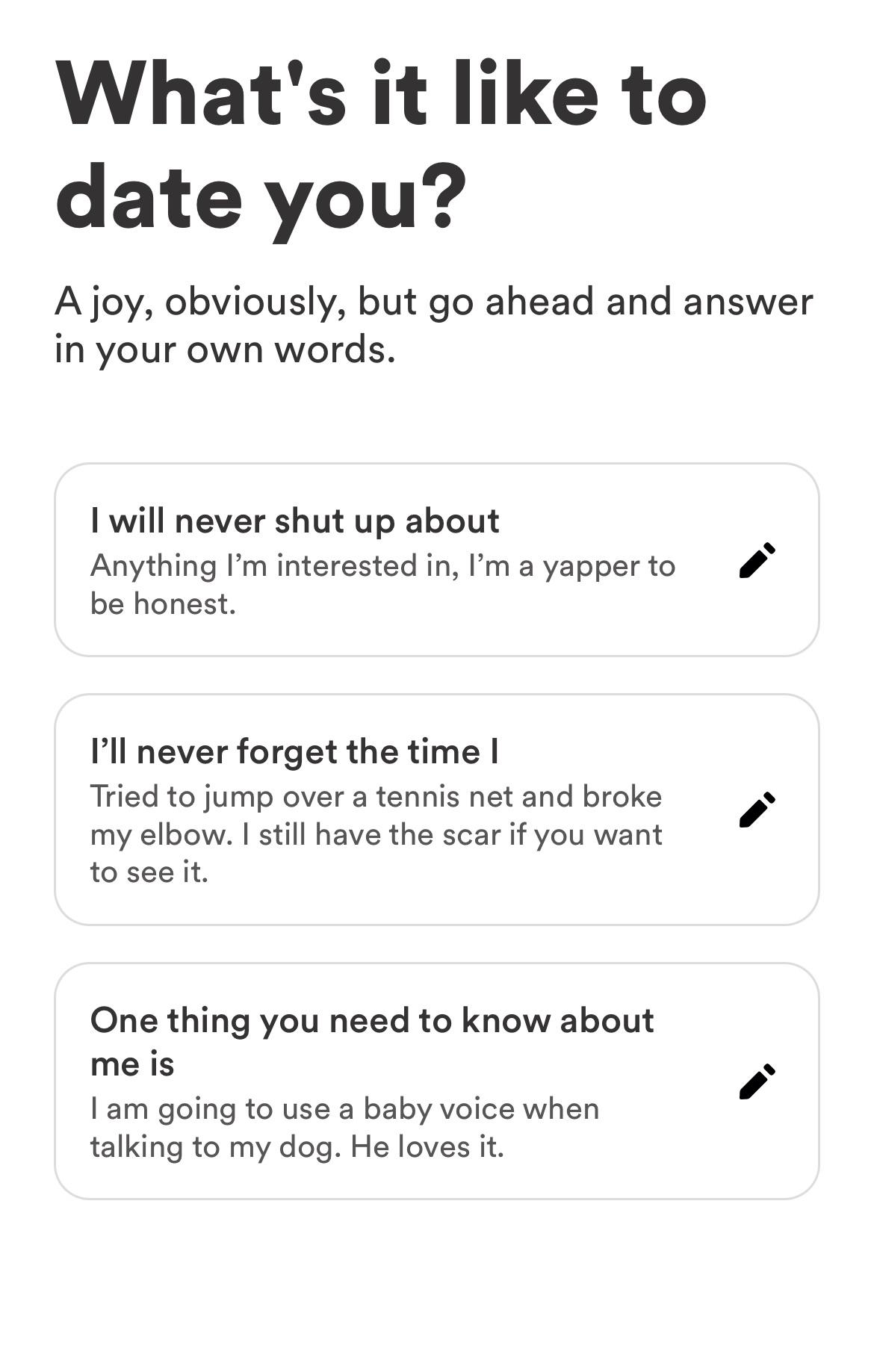The width and height of the screenshot is (874, 1372).
Task: Click the 'I will never shut up about' prompt title
Action: (x=295, y=522)
